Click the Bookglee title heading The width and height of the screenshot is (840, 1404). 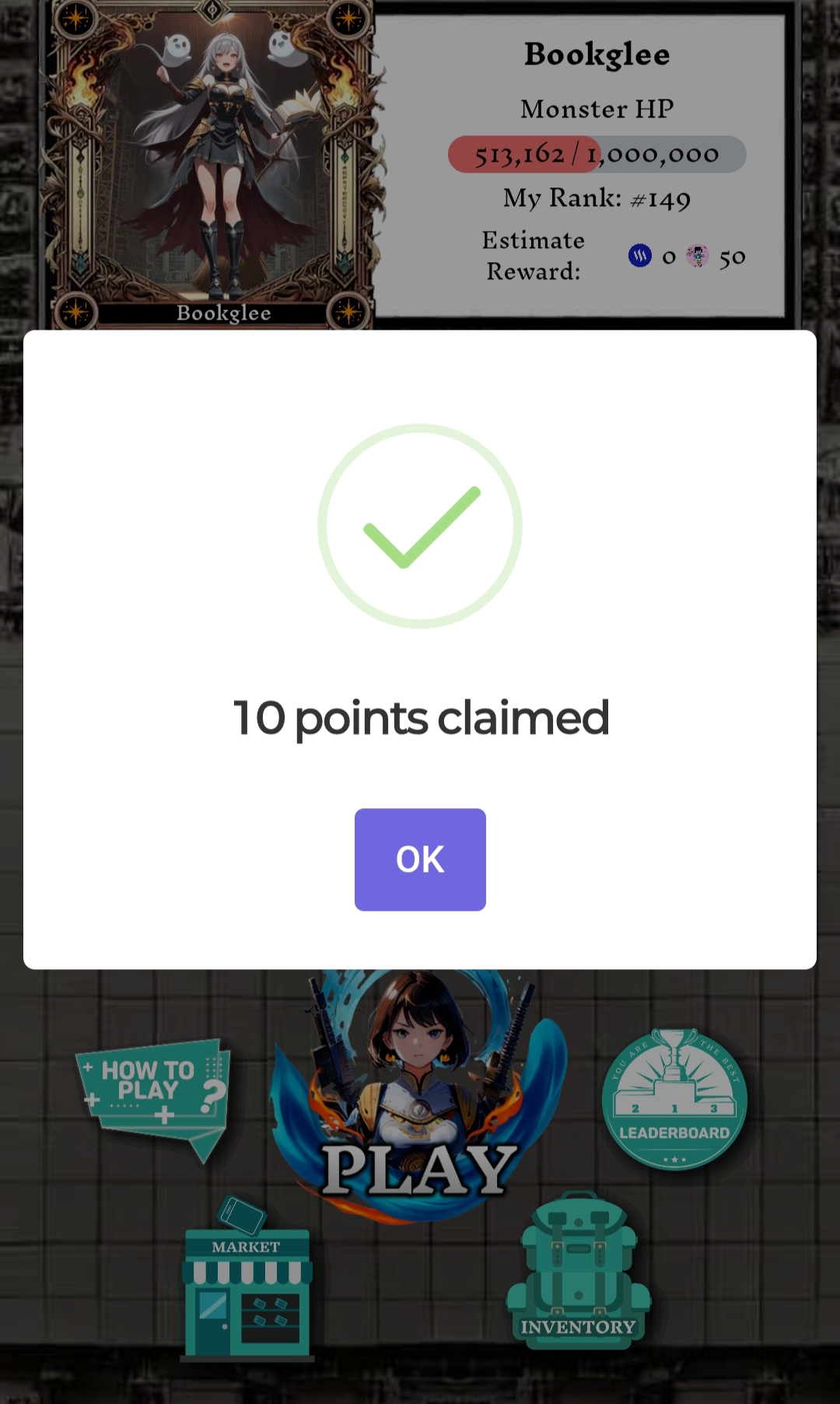(596, 54)
